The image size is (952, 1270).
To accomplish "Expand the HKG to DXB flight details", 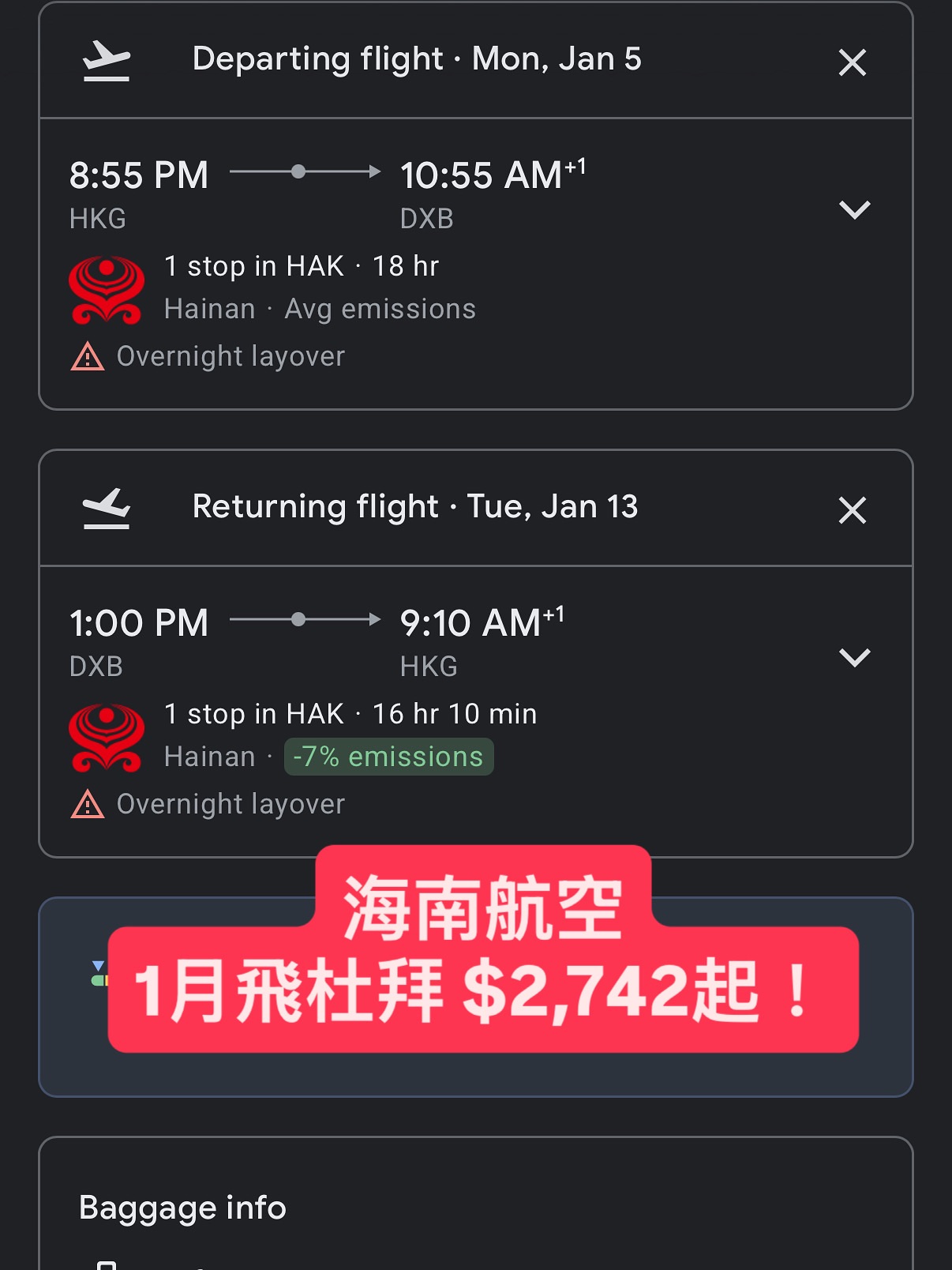I will 854,209.
